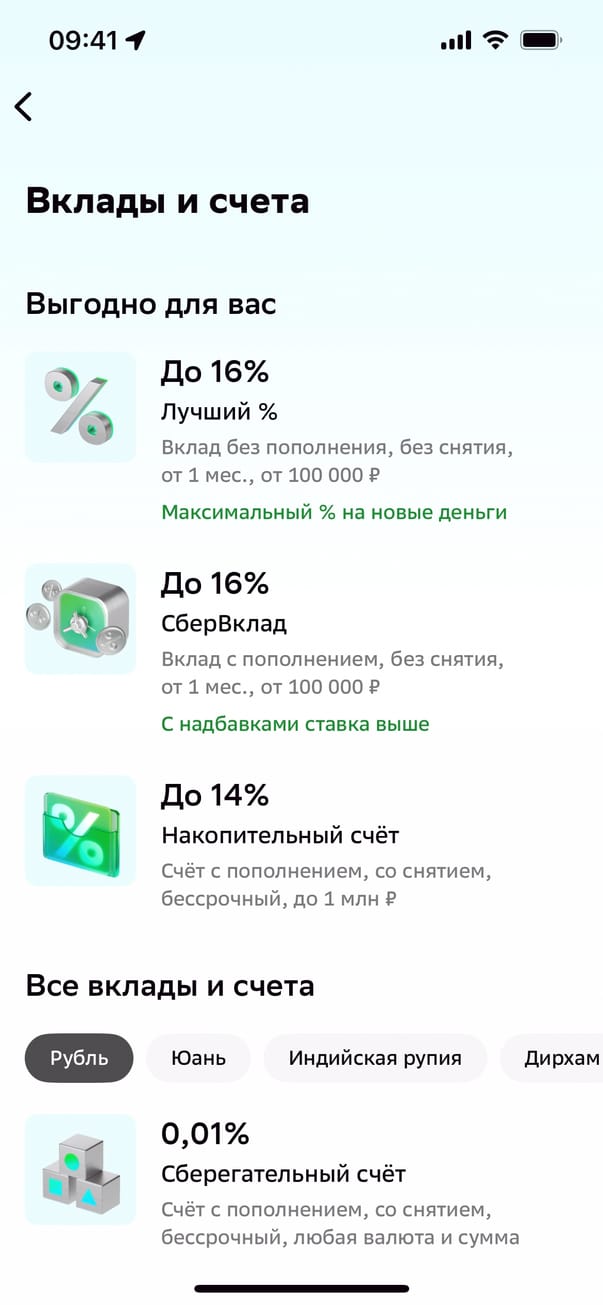Go back using the top-left arrow
Image resolution: width=603 pixels, height=1305 pixels.
click(24, 107)
